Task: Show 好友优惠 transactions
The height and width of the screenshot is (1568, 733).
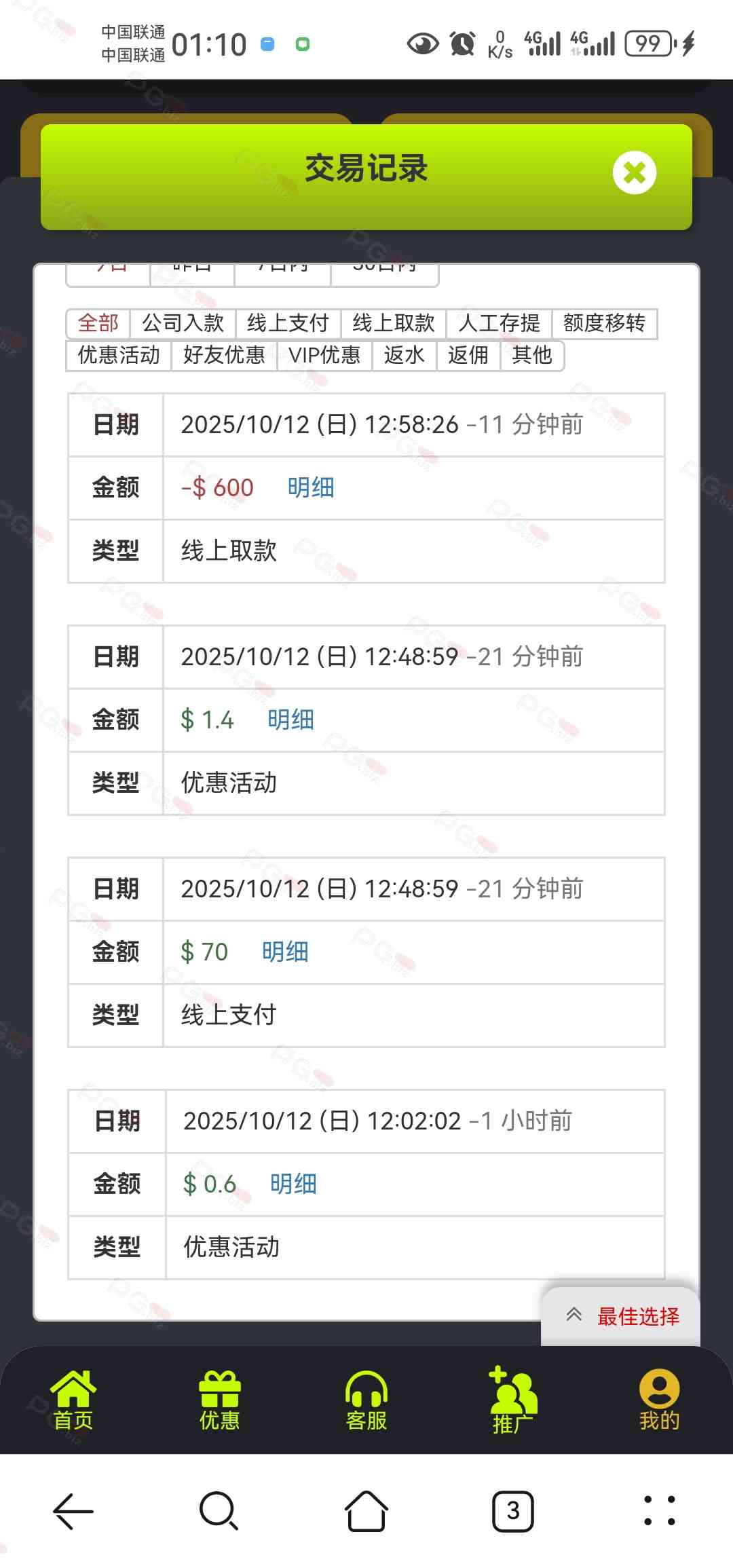Action: point(224,355)
